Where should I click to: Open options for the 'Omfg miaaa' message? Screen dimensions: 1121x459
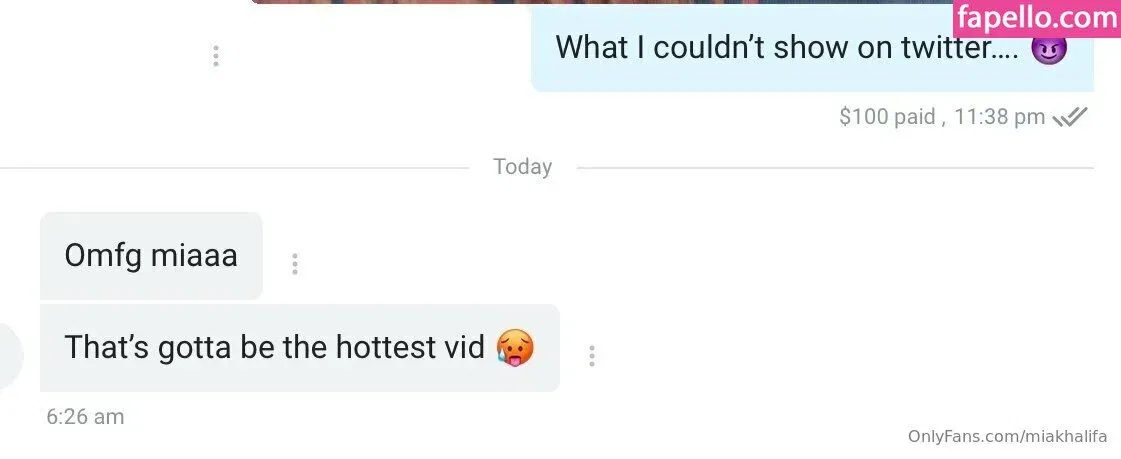coord(294,264)
